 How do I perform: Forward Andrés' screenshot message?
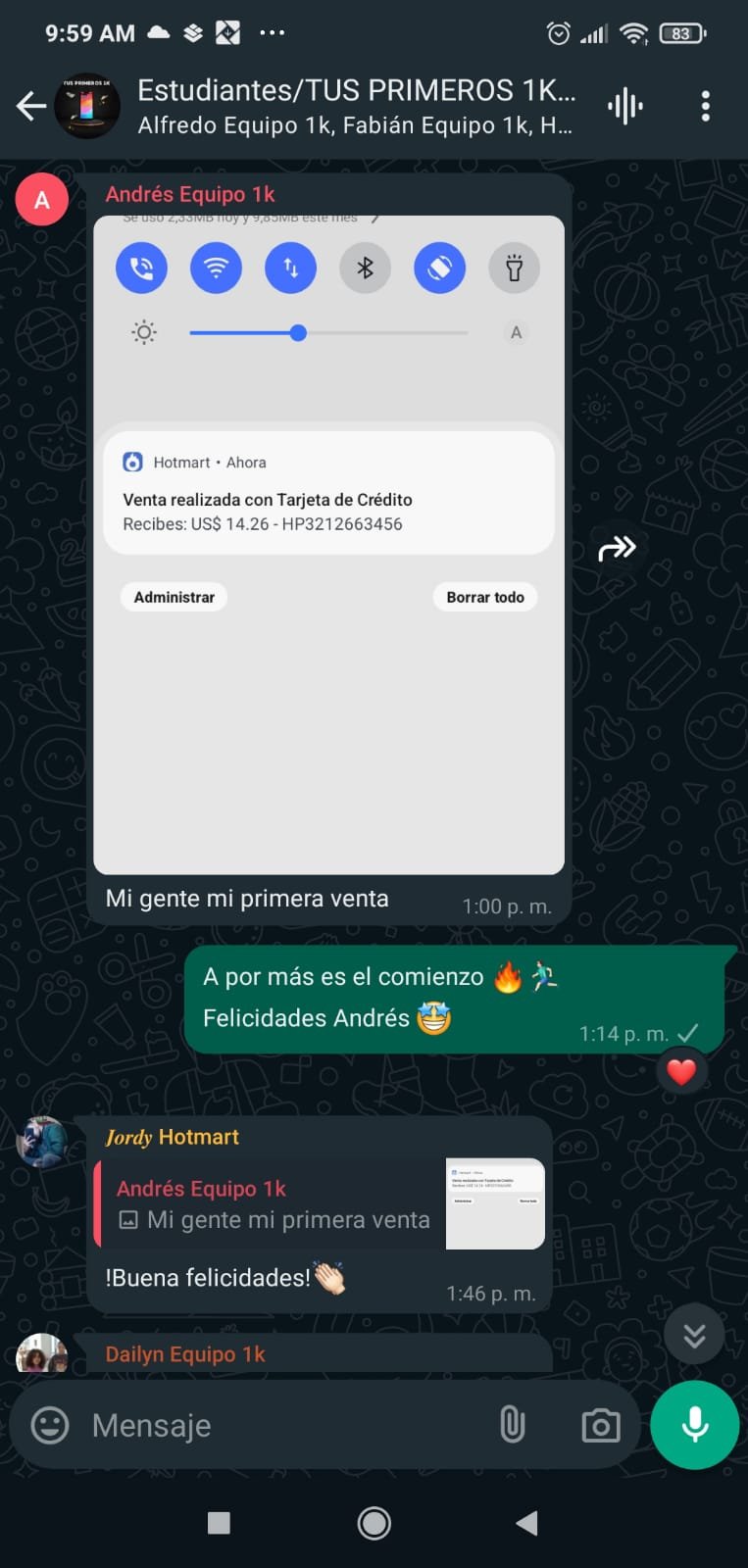click(x=617, y=548)
